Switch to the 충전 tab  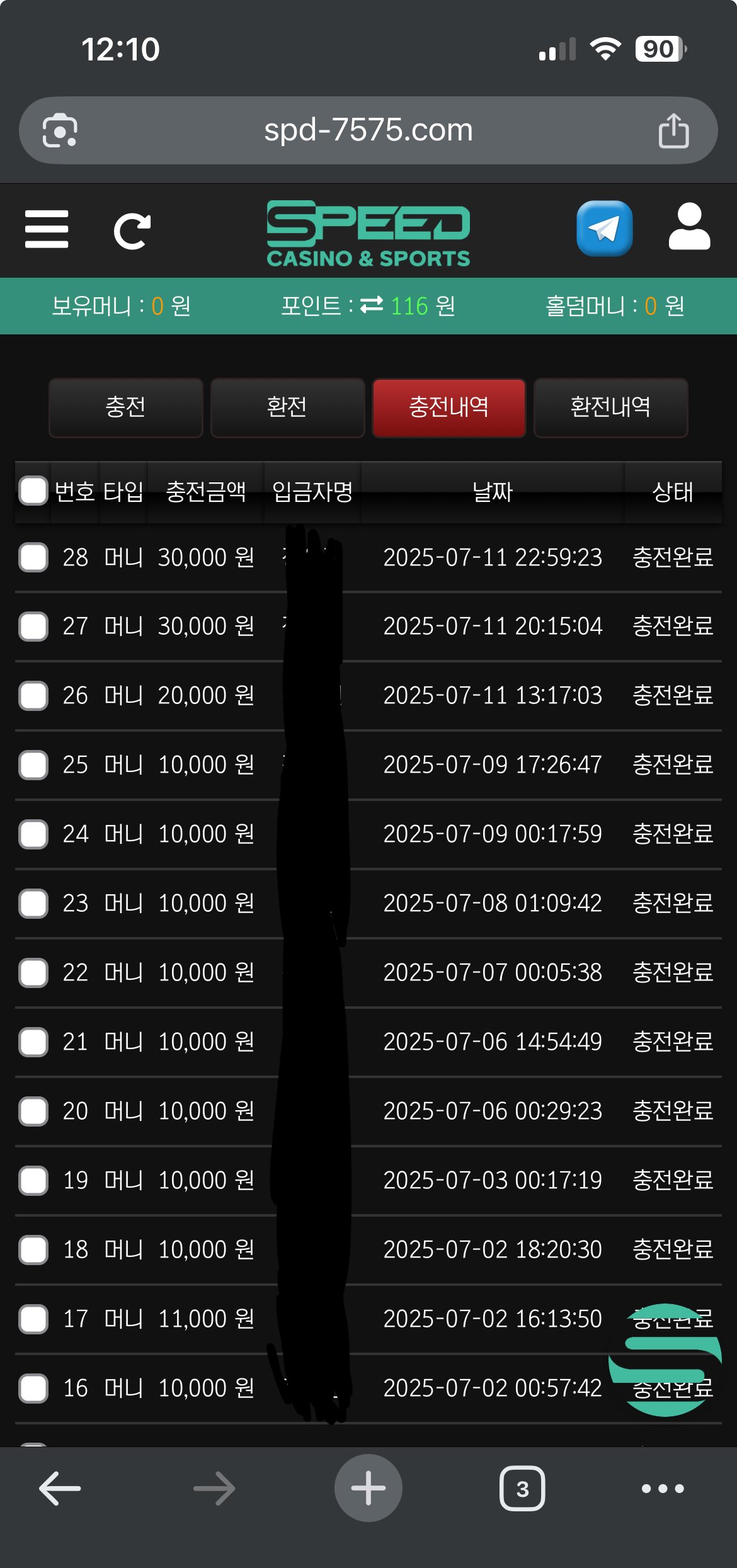point(126,407)
